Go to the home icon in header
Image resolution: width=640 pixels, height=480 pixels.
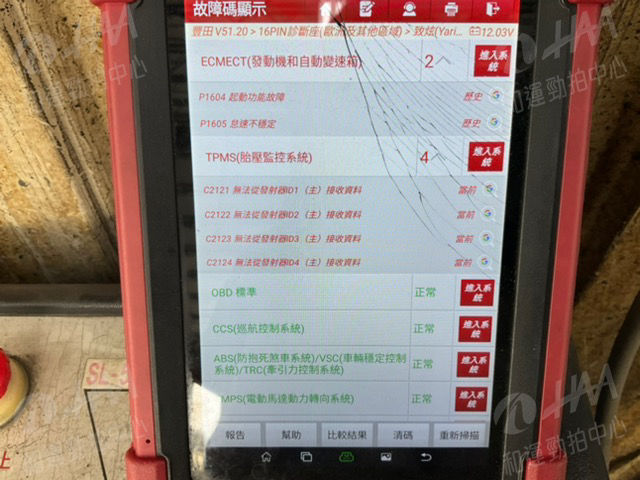325,9
